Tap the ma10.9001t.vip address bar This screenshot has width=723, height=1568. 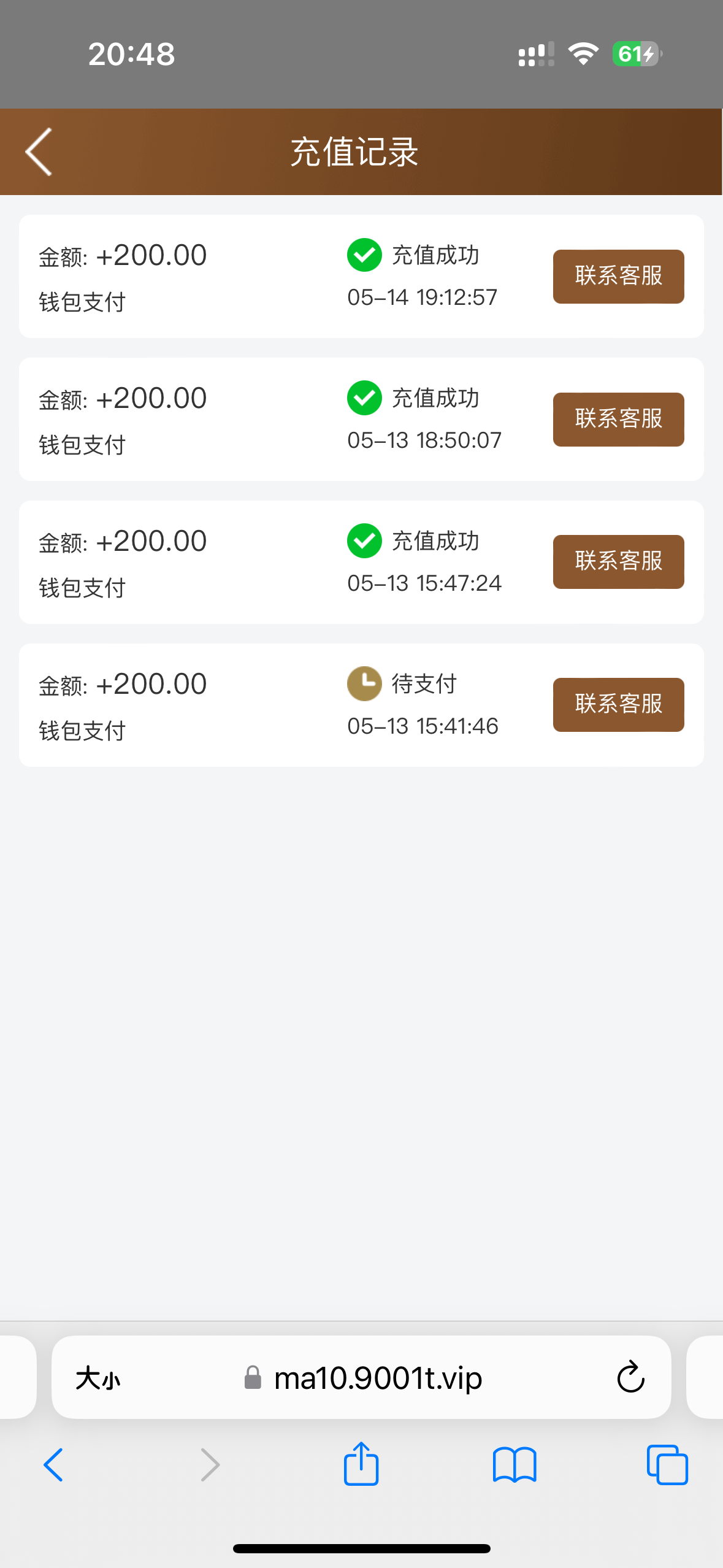pos(377,1378)
